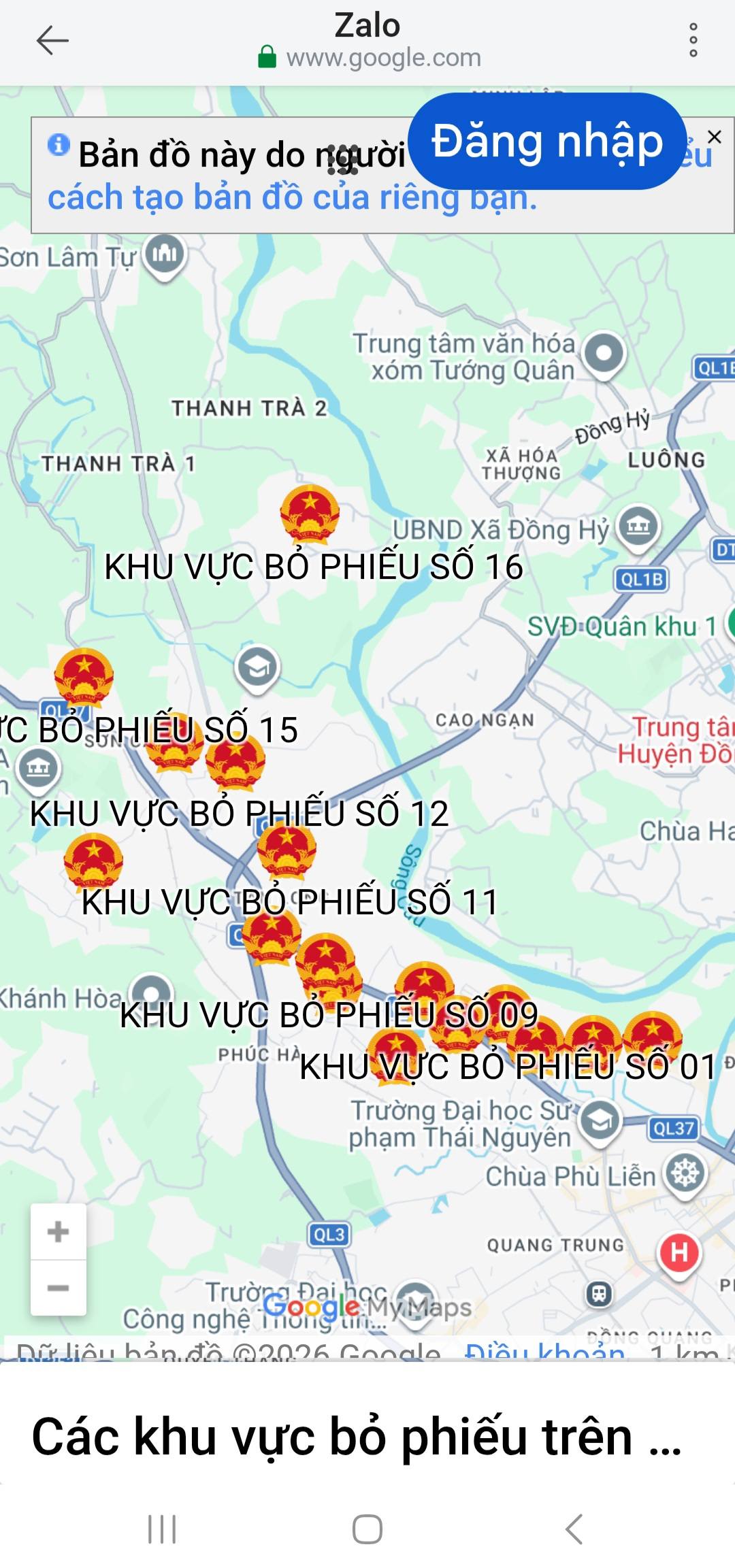Dismiss the map info banner

pos(714,137)
